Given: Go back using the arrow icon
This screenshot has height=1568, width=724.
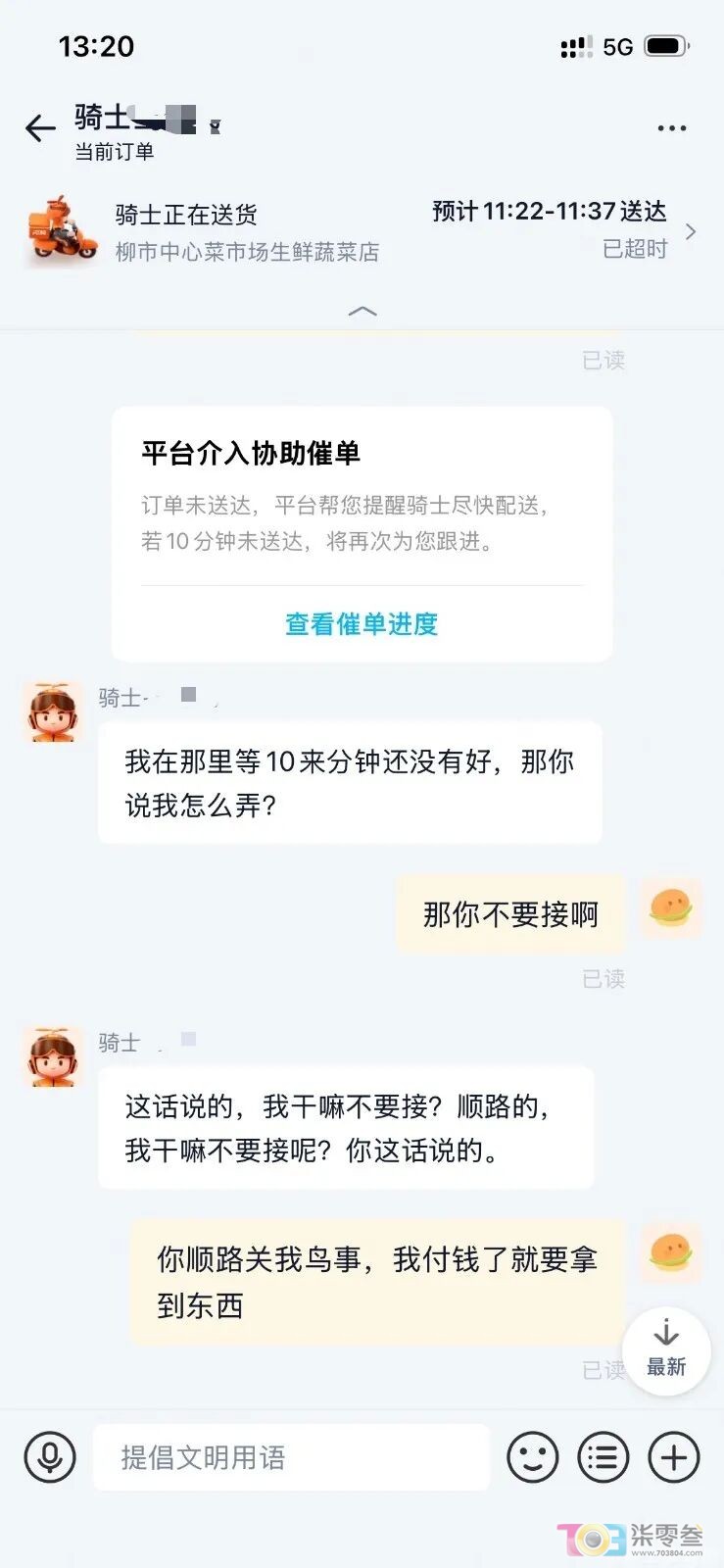Looking at the screenshot, I should (x=40, y=128).
